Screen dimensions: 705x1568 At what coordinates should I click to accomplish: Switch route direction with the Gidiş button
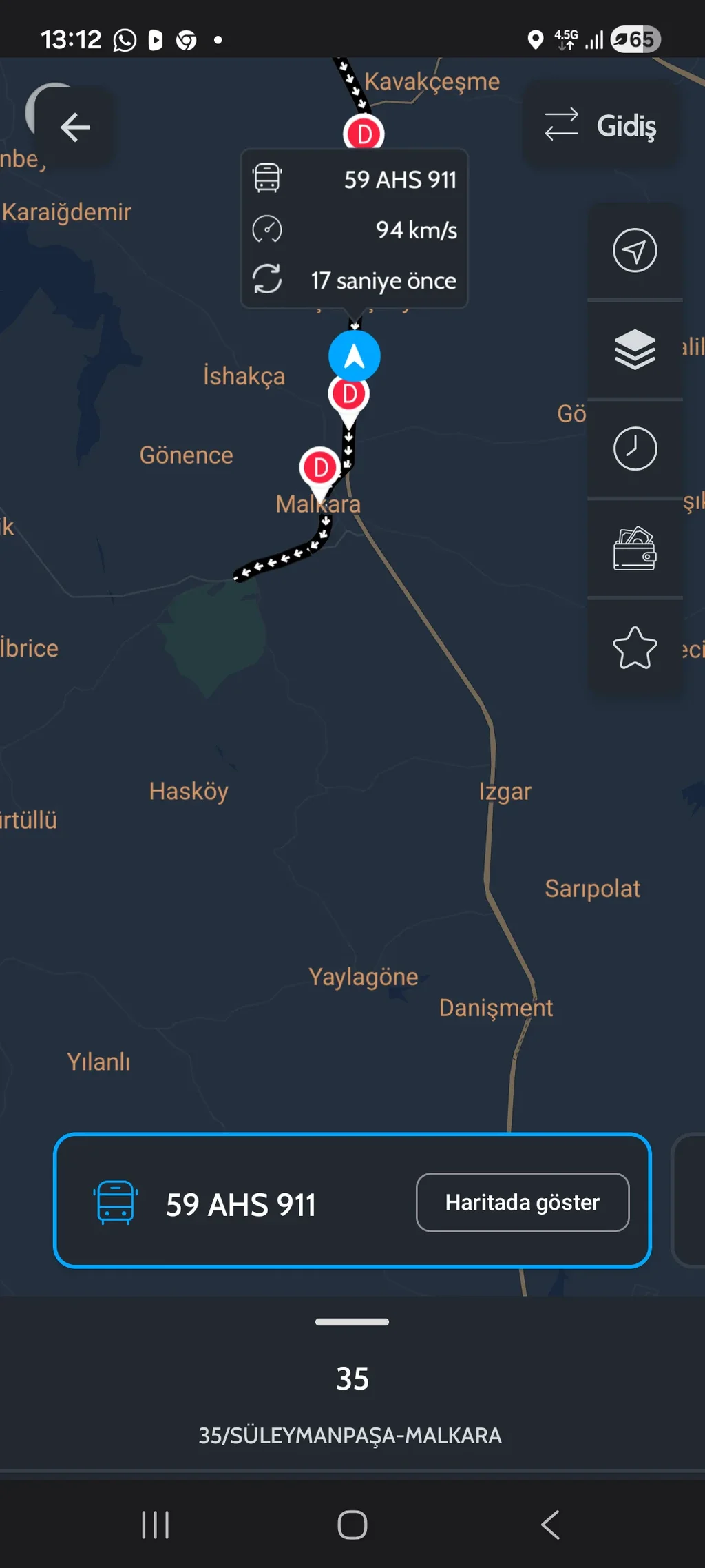click(600, 125)
